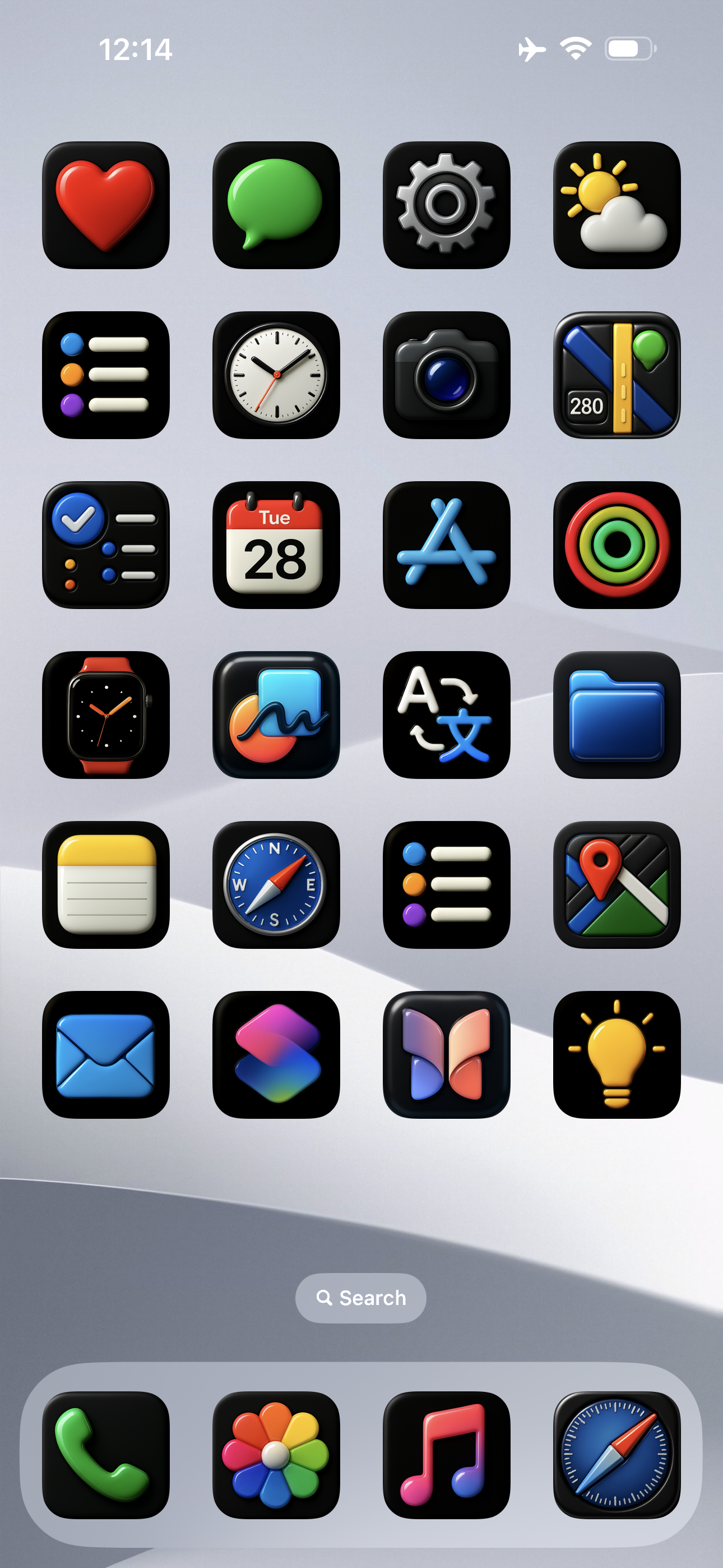Screen dimensions: 723x1568
Task: Tap the Search pill above the dock
Action: (361, 1298)
